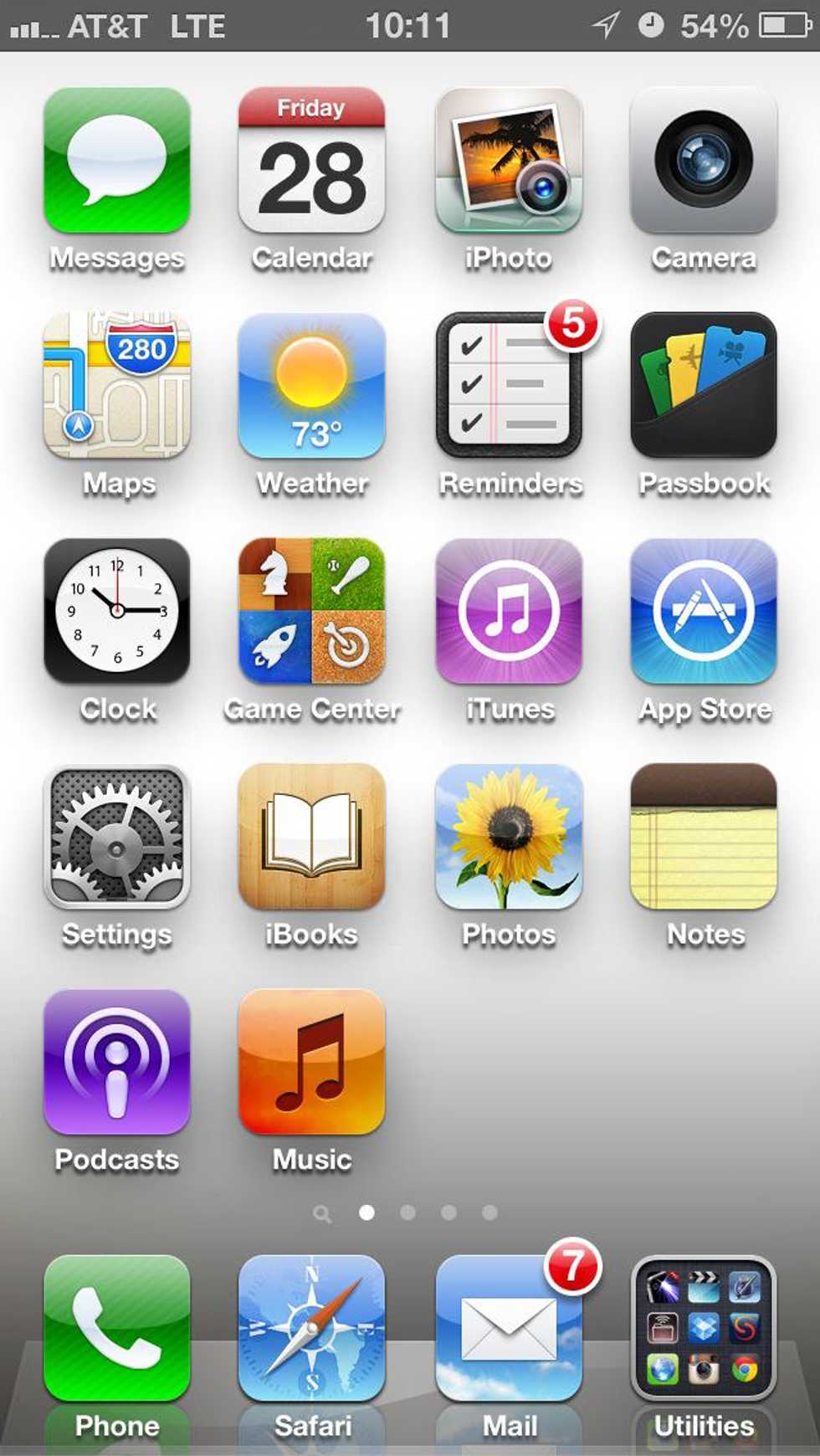Launch iBooks

click(311, 837)
